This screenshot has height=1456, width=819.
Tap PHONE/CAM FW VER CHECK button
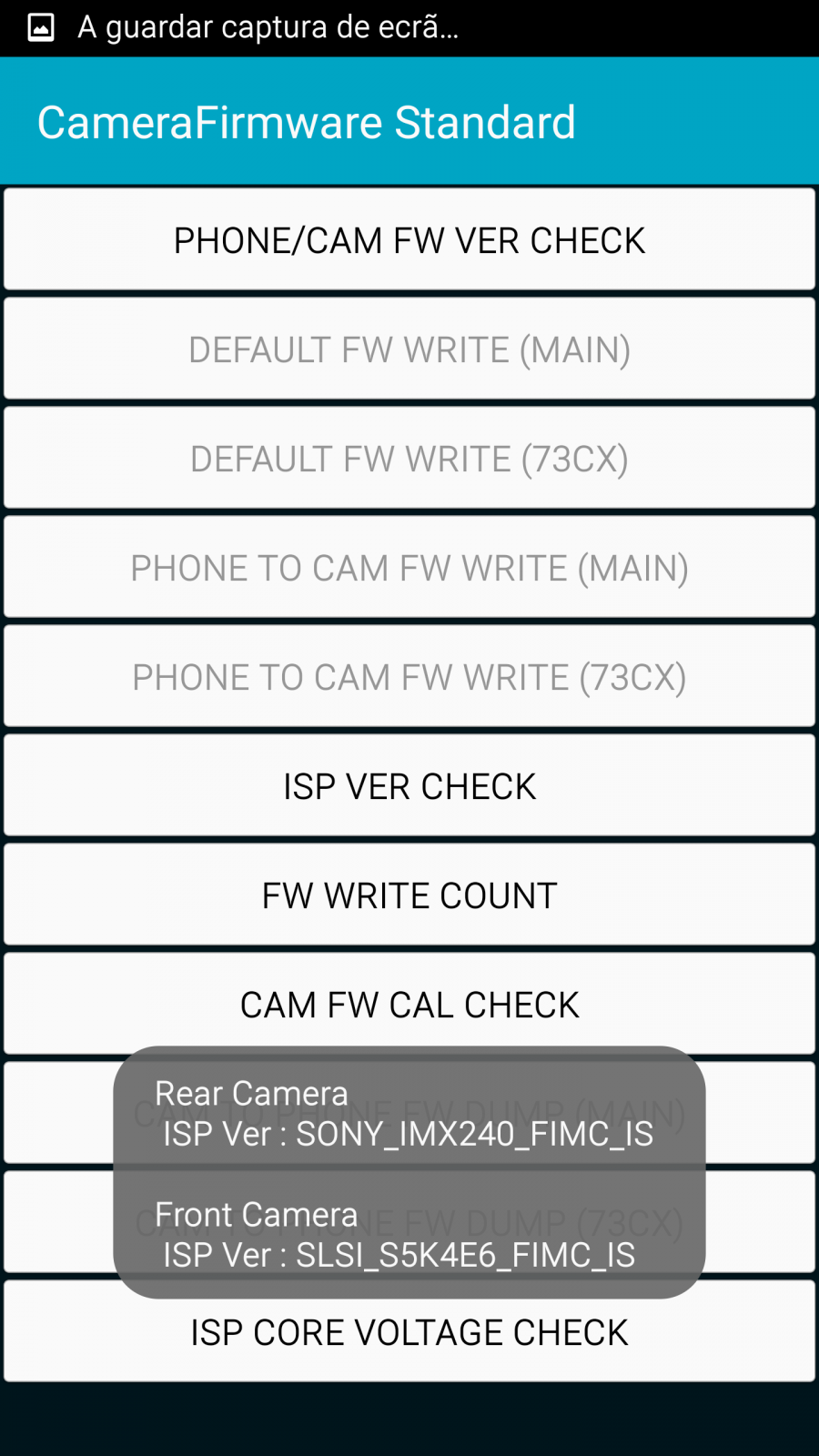[409, 239]
